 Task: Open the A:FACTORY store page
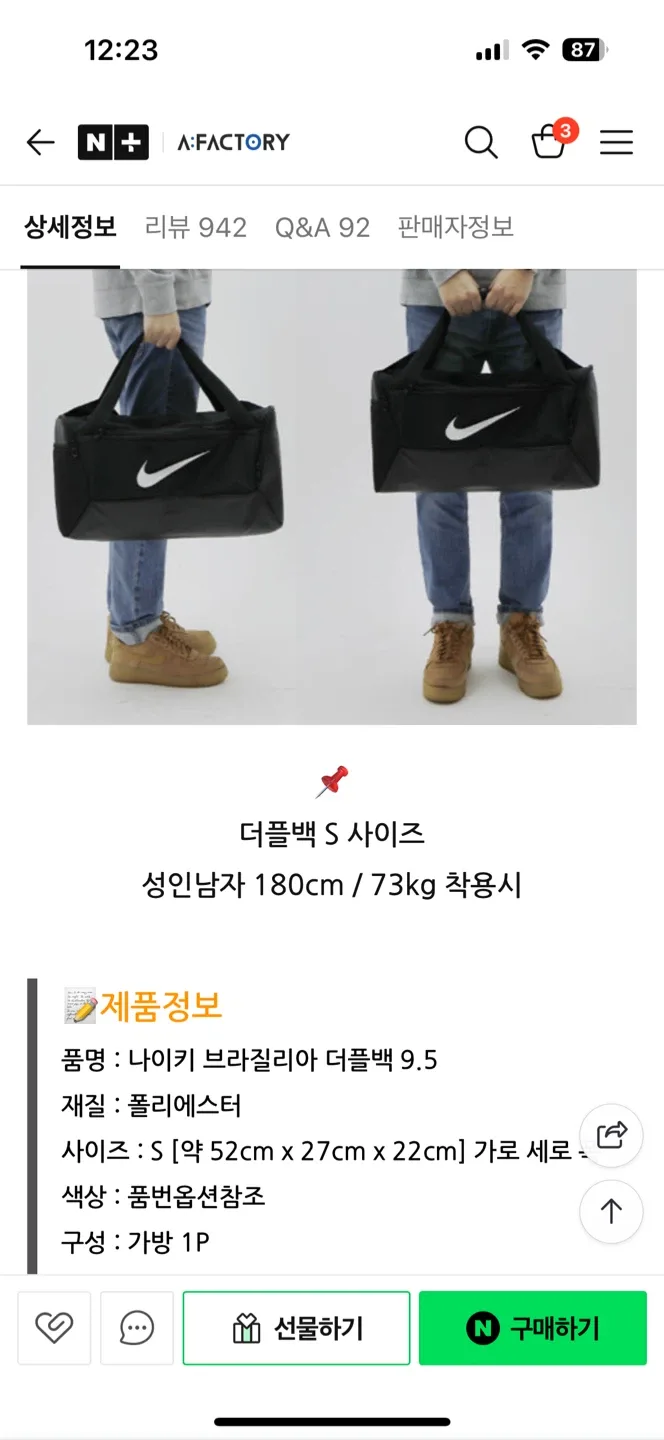[233, 143]
